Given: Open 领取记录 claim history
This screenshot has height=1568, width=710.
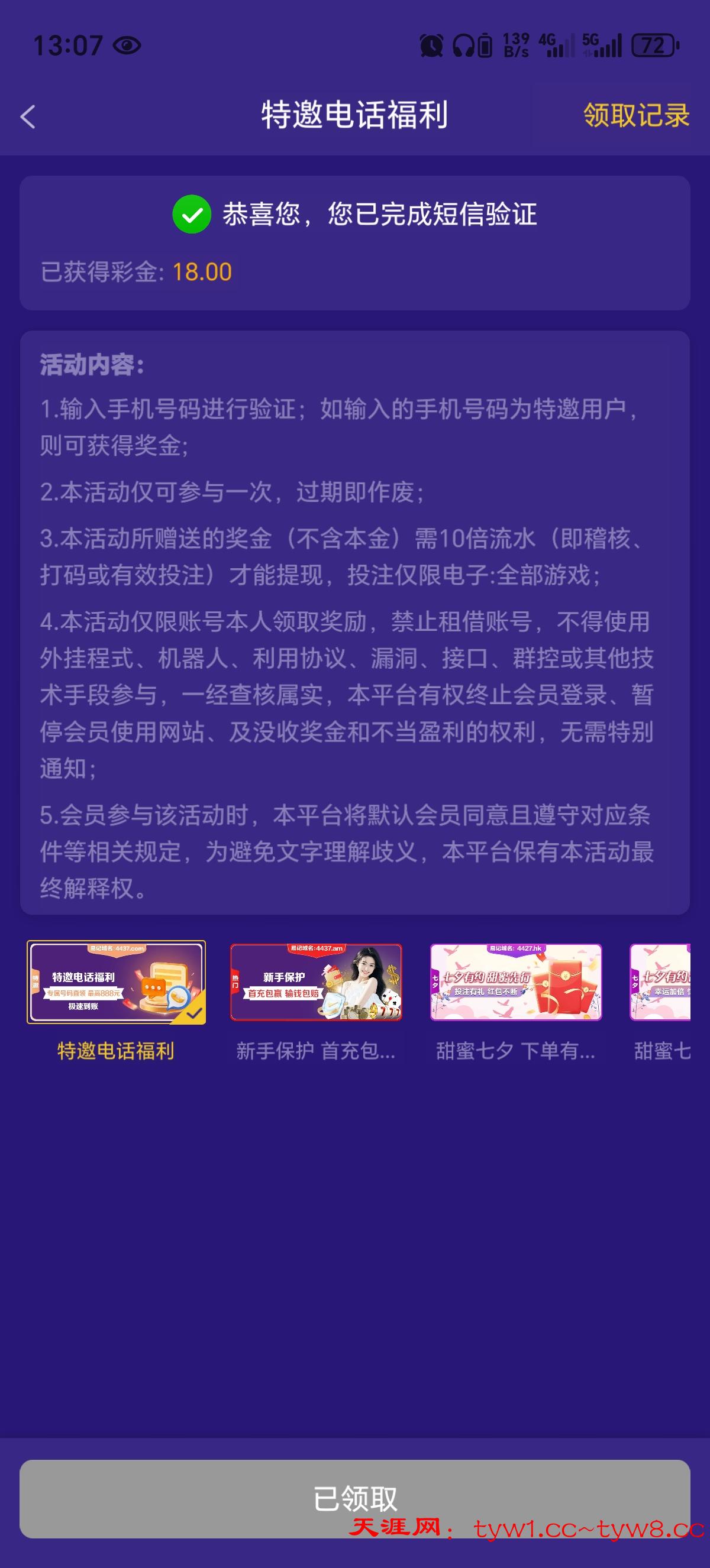Looking at the screenshot, I should (635, 115).
